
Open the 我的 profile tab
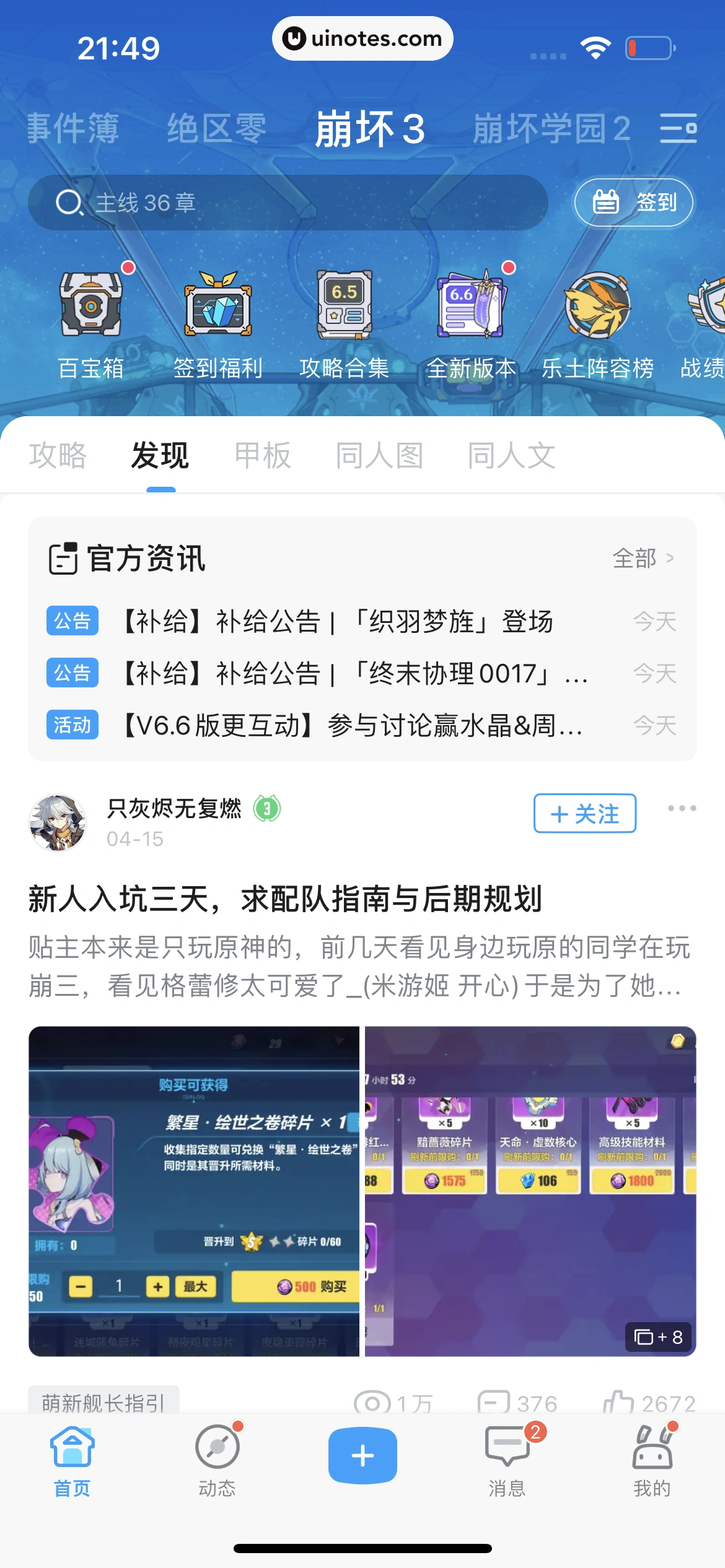click(x=652, y=1460)
